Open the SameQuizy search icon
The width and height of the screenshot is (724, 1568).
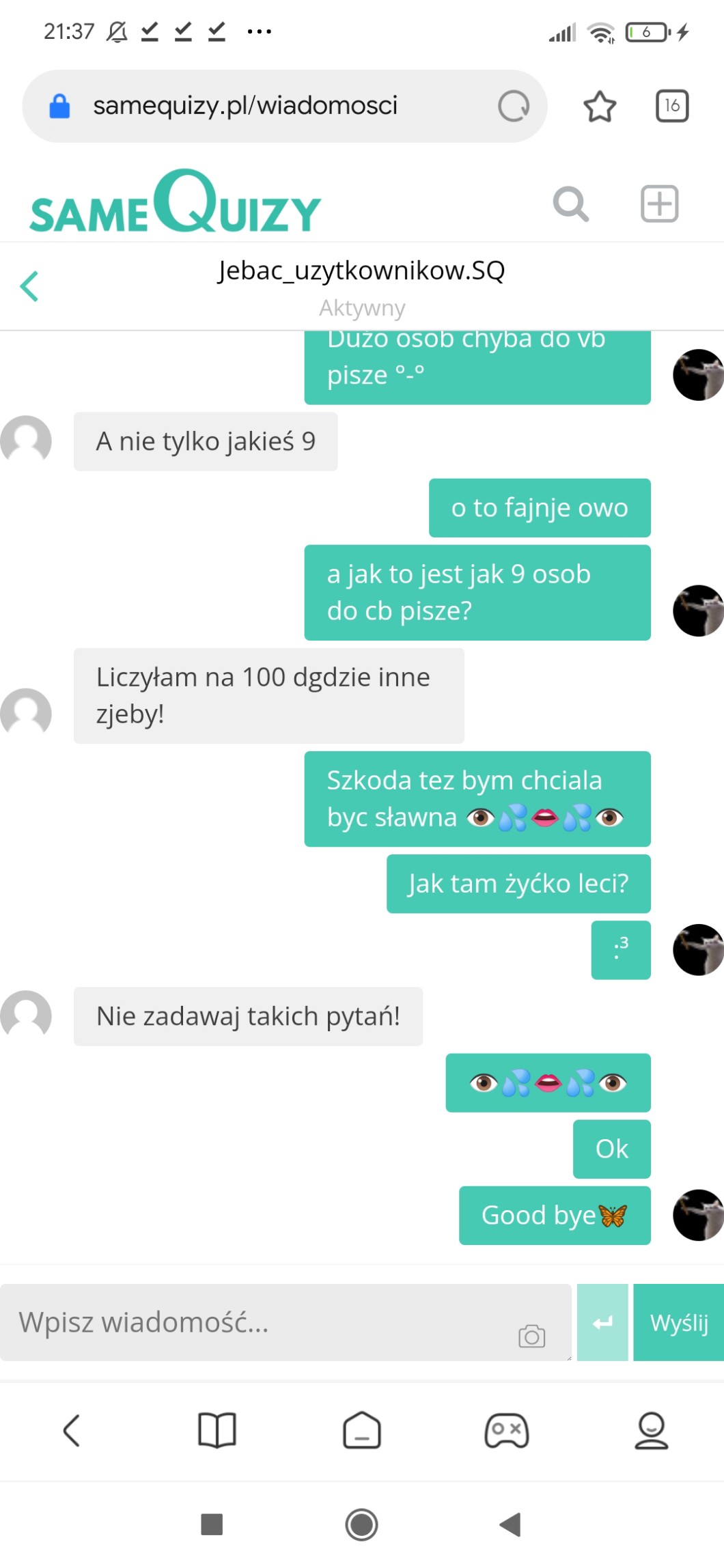pyautogui.click(x=570, y=204)
